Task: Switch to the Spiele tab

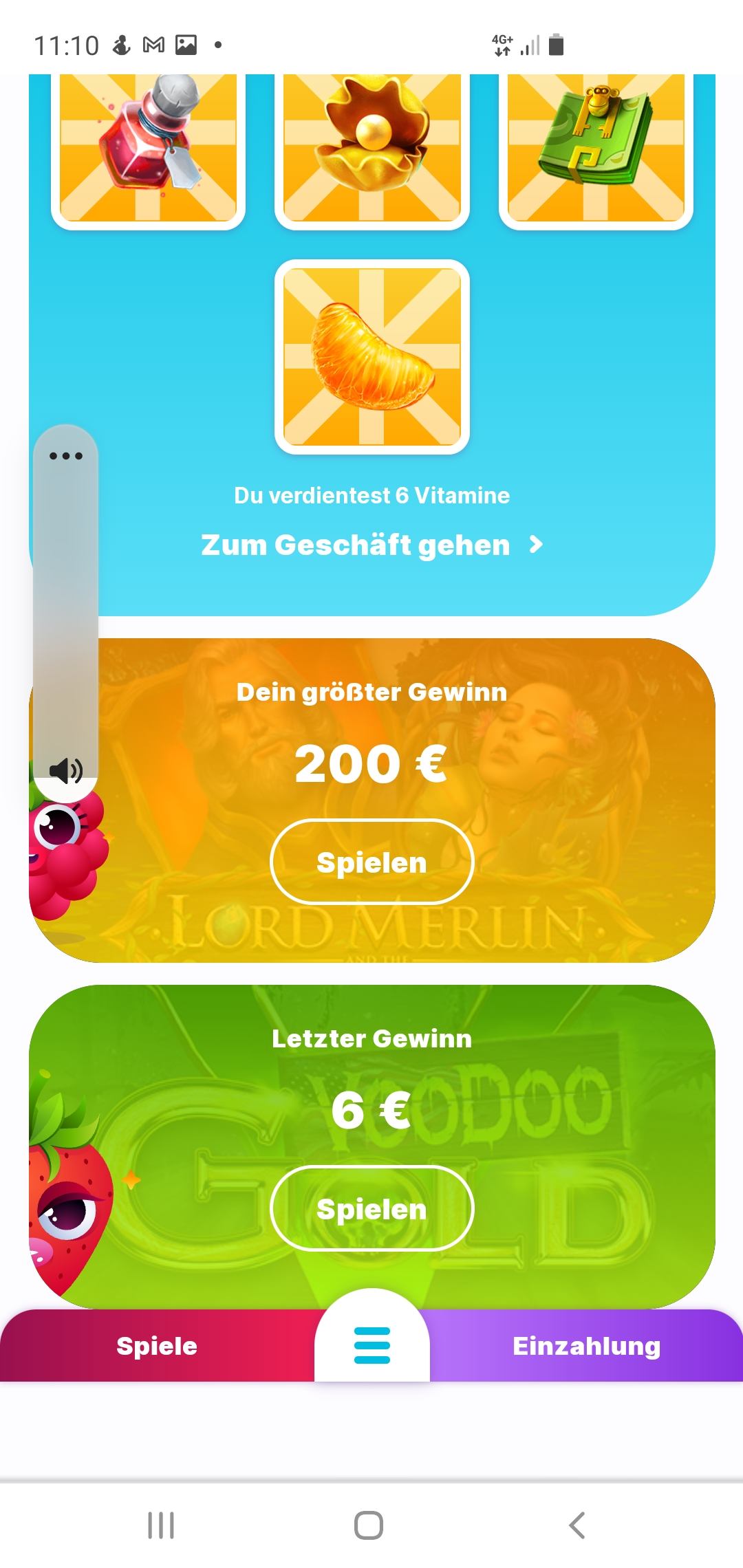Action: click(x=157, y=1346)
